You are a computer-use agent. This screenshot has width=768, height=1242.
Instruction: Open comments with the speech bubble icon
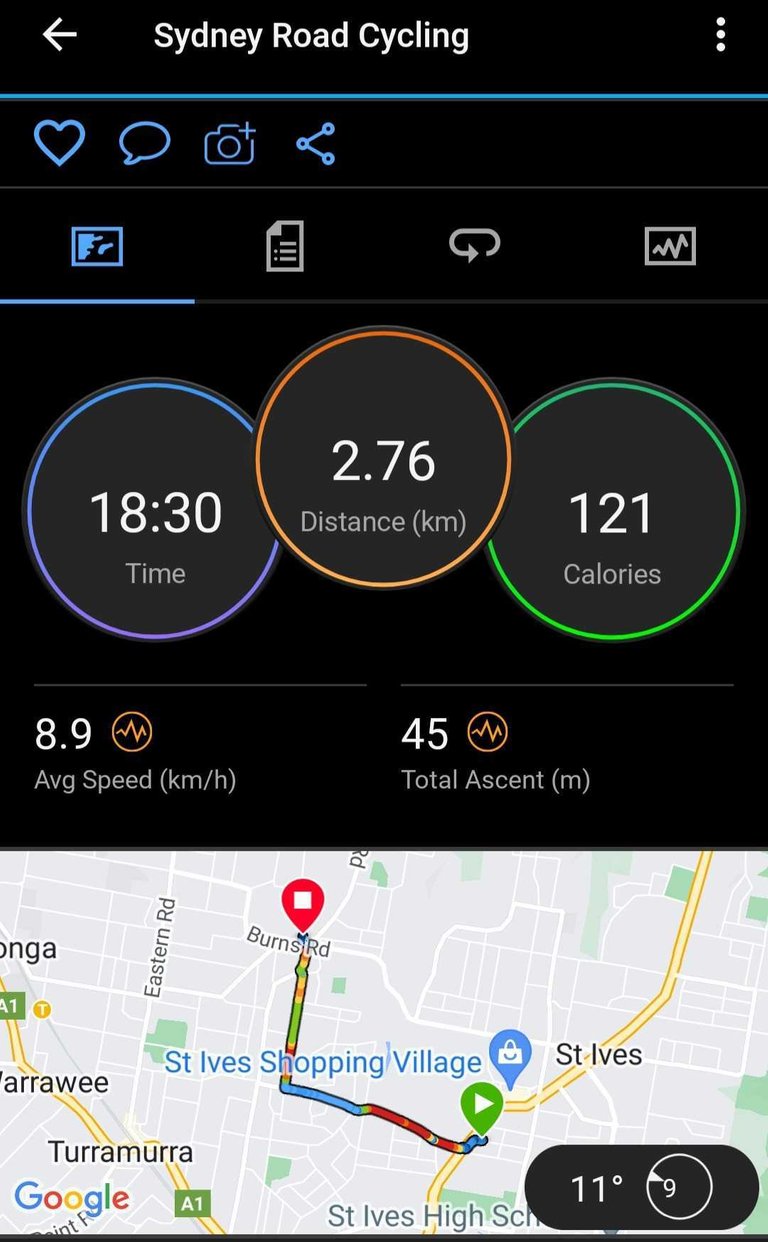(145, 144)
